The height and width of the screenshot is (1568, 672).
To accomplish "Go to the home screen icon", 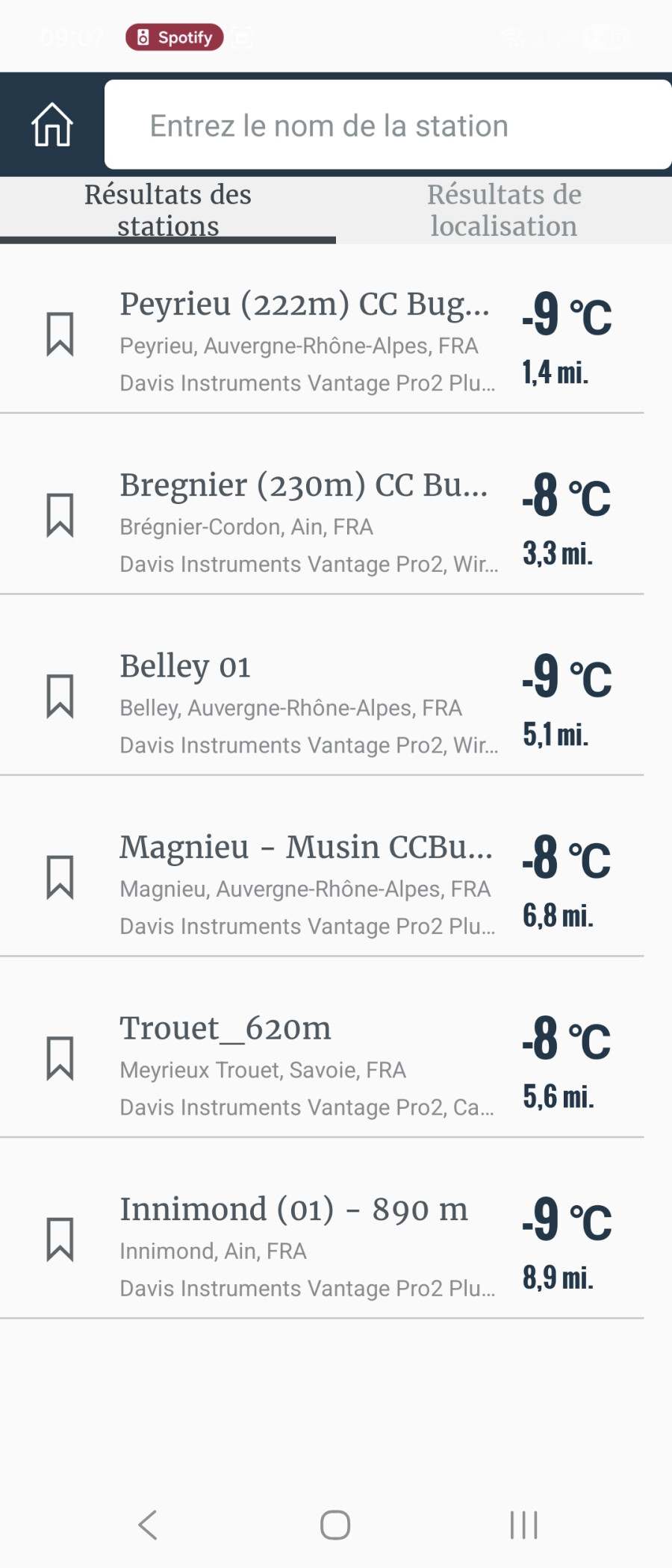I will click(52, 125).
